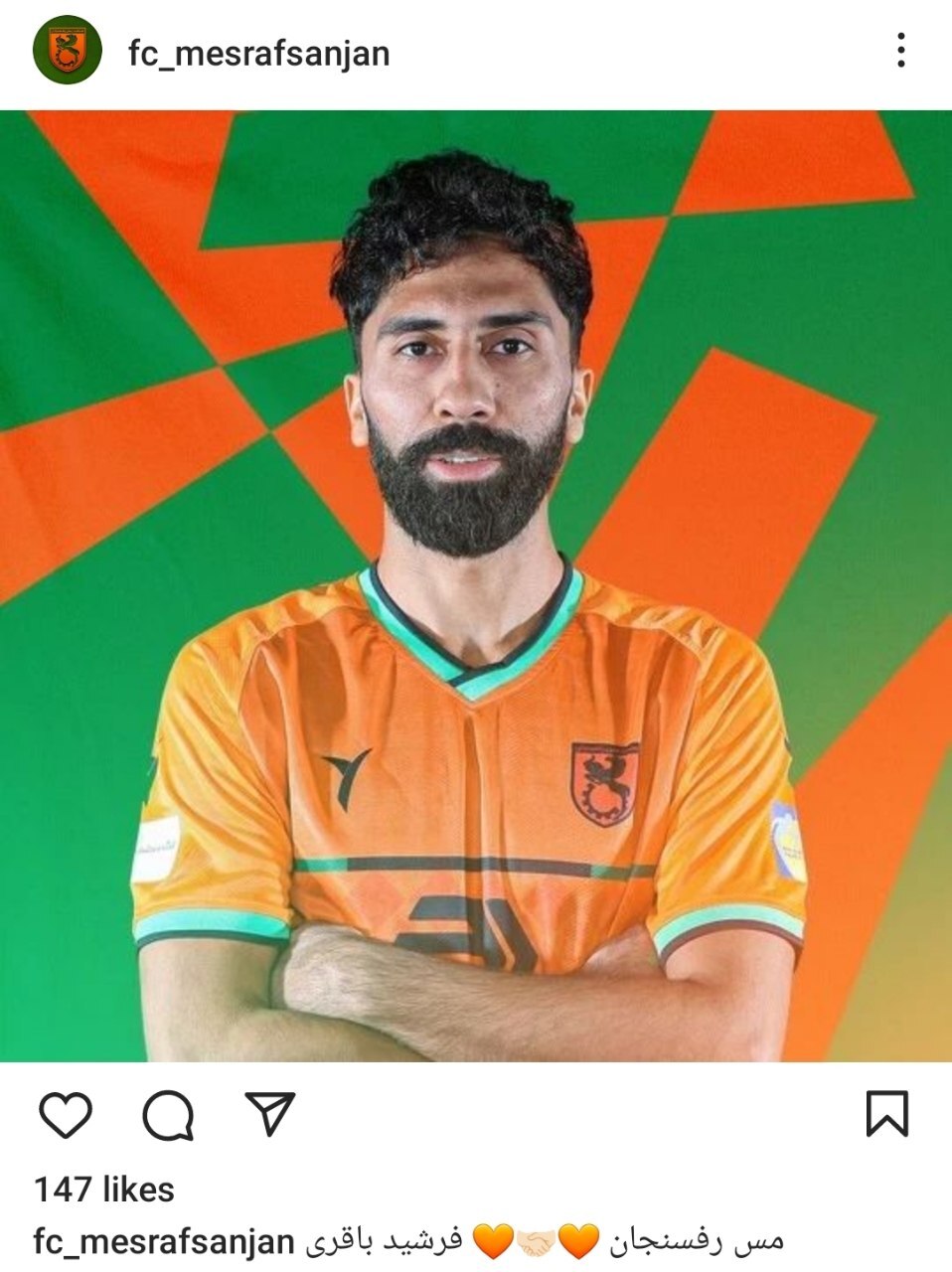Share this post via the paper plane
The height and width of the screenshot is (1272, 952).
click(x=269, y=1115)
